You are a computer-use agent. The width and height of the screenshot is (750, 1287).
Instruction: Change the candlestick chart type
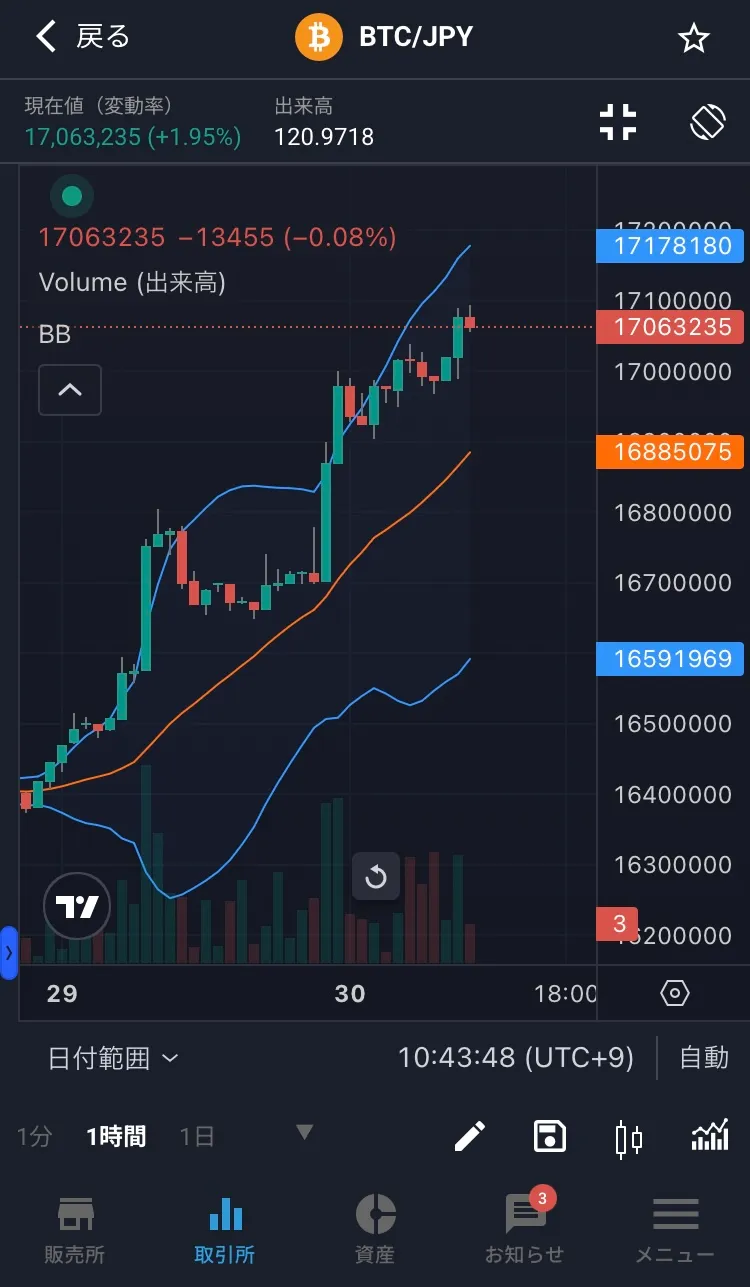[x=629, y=1137]
